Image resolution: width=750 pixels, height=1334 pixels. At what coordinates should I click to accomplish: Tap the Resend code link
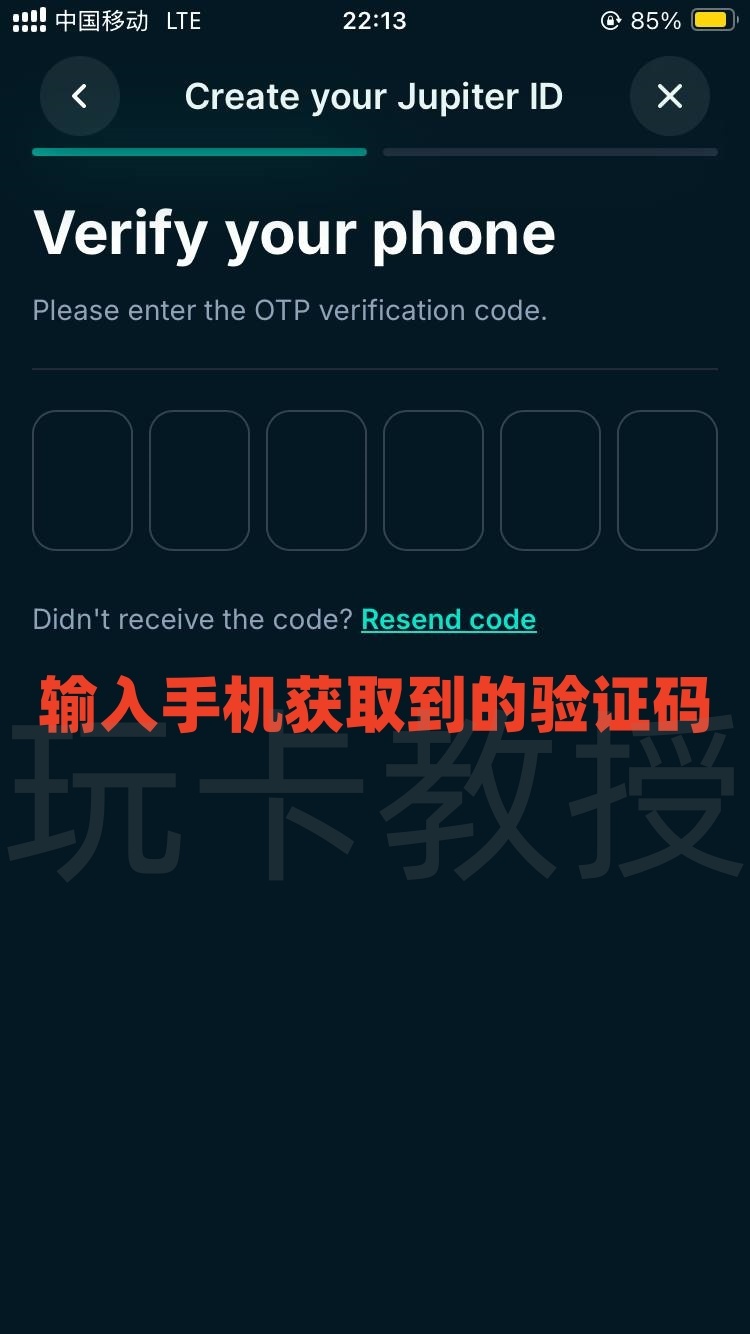click(x=448, y=620)
